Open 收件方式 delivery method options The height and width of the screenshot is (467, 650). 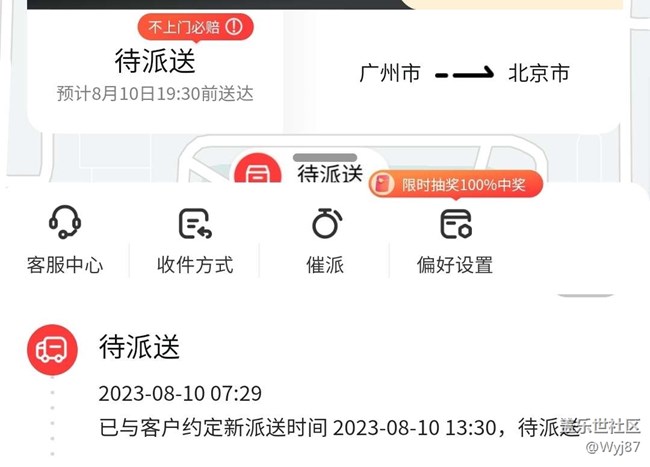pos(195,240)
